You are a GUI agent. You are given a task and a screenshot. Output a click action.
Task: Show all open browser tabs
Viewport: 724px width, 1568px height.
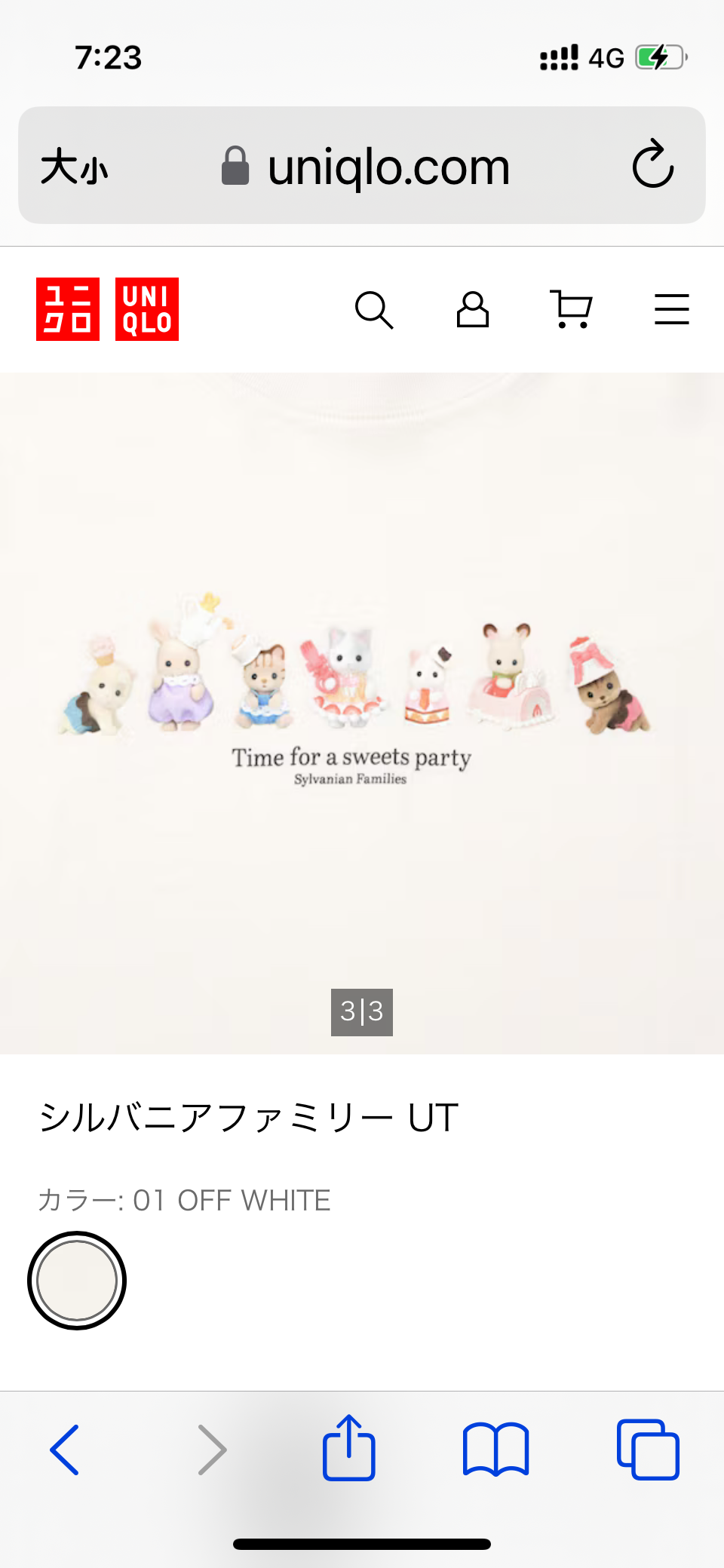tap(648, 1449)
